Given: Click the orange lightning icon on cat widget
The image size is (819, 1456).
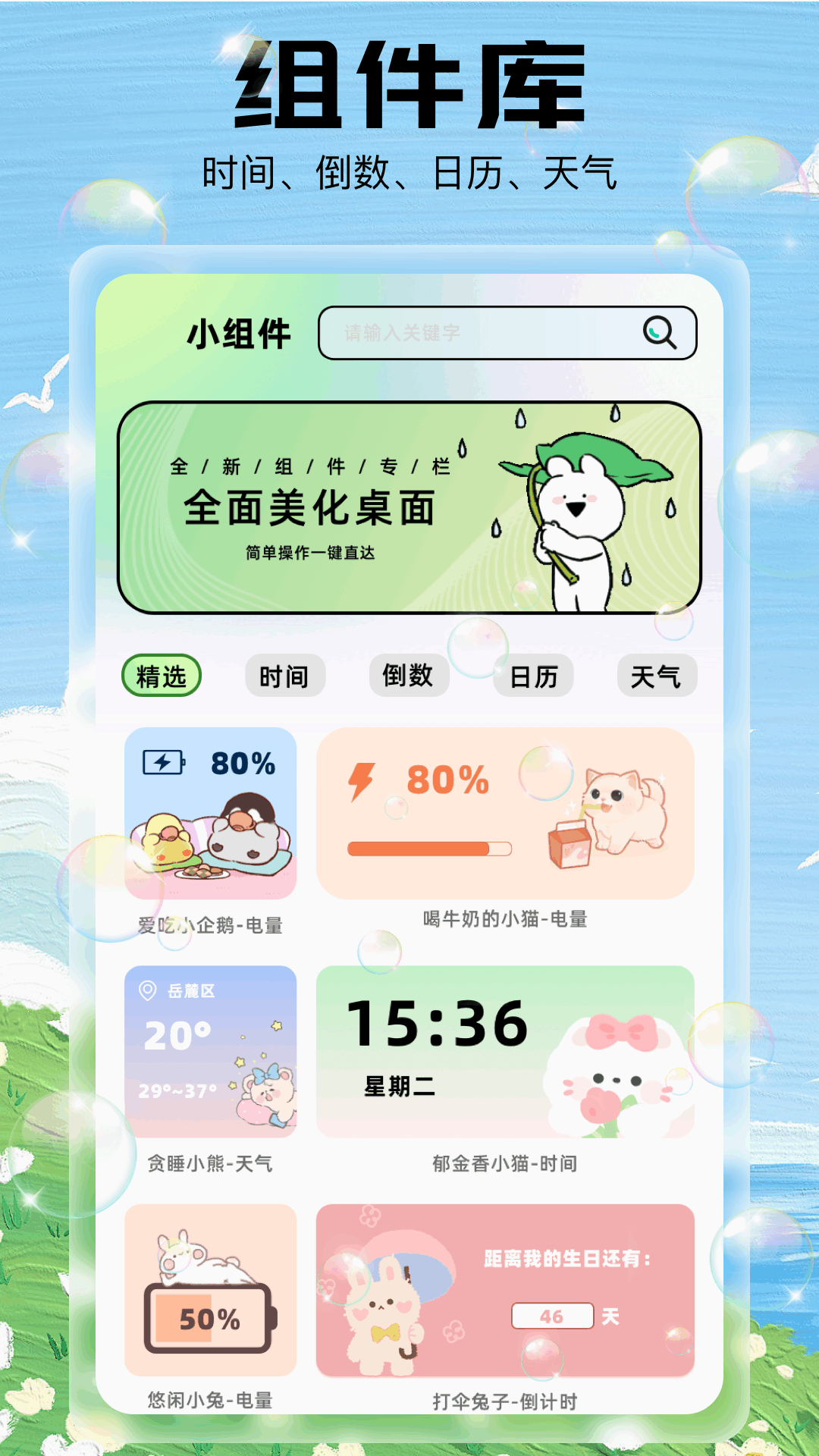Looking at the screenshot, I should pos(362,783).
